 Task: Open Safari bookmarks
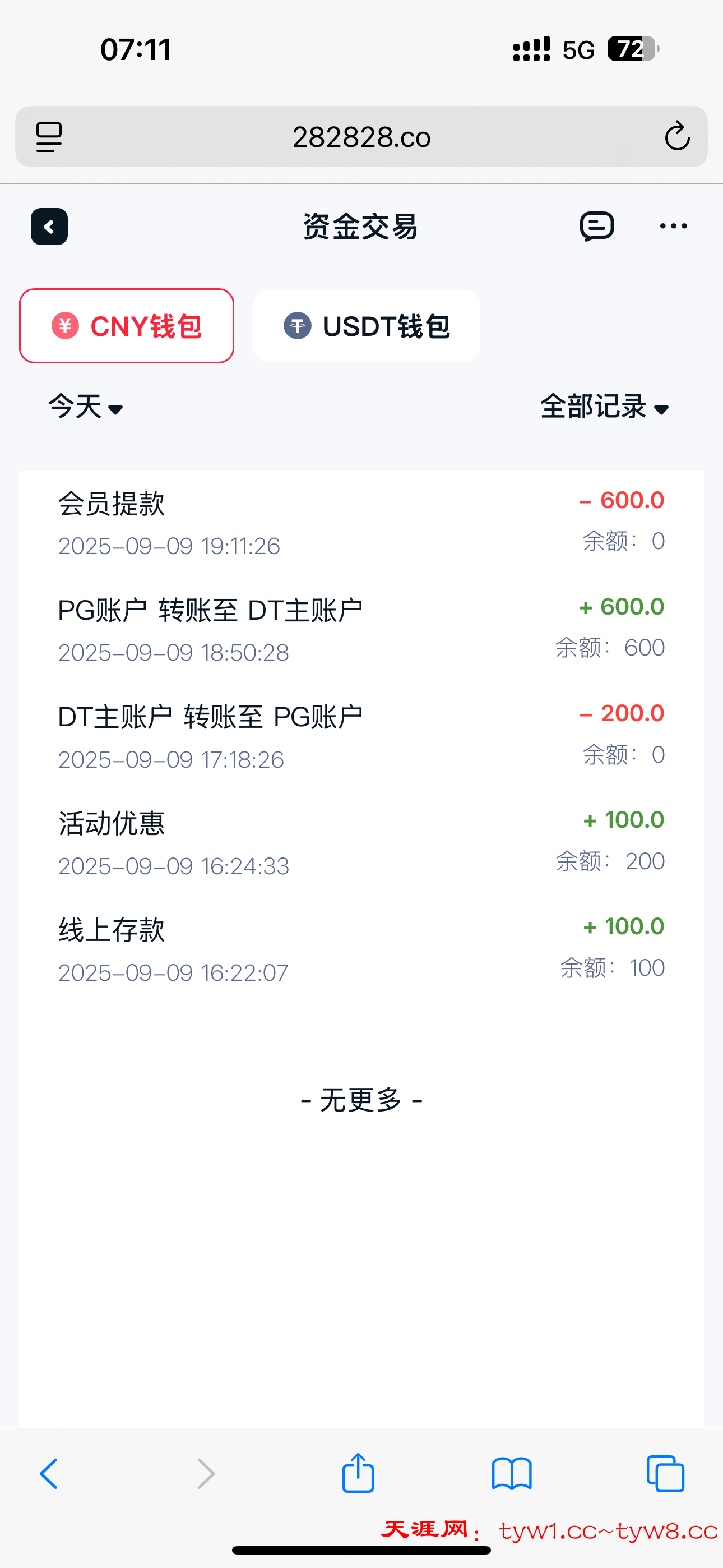(512, 1474)
